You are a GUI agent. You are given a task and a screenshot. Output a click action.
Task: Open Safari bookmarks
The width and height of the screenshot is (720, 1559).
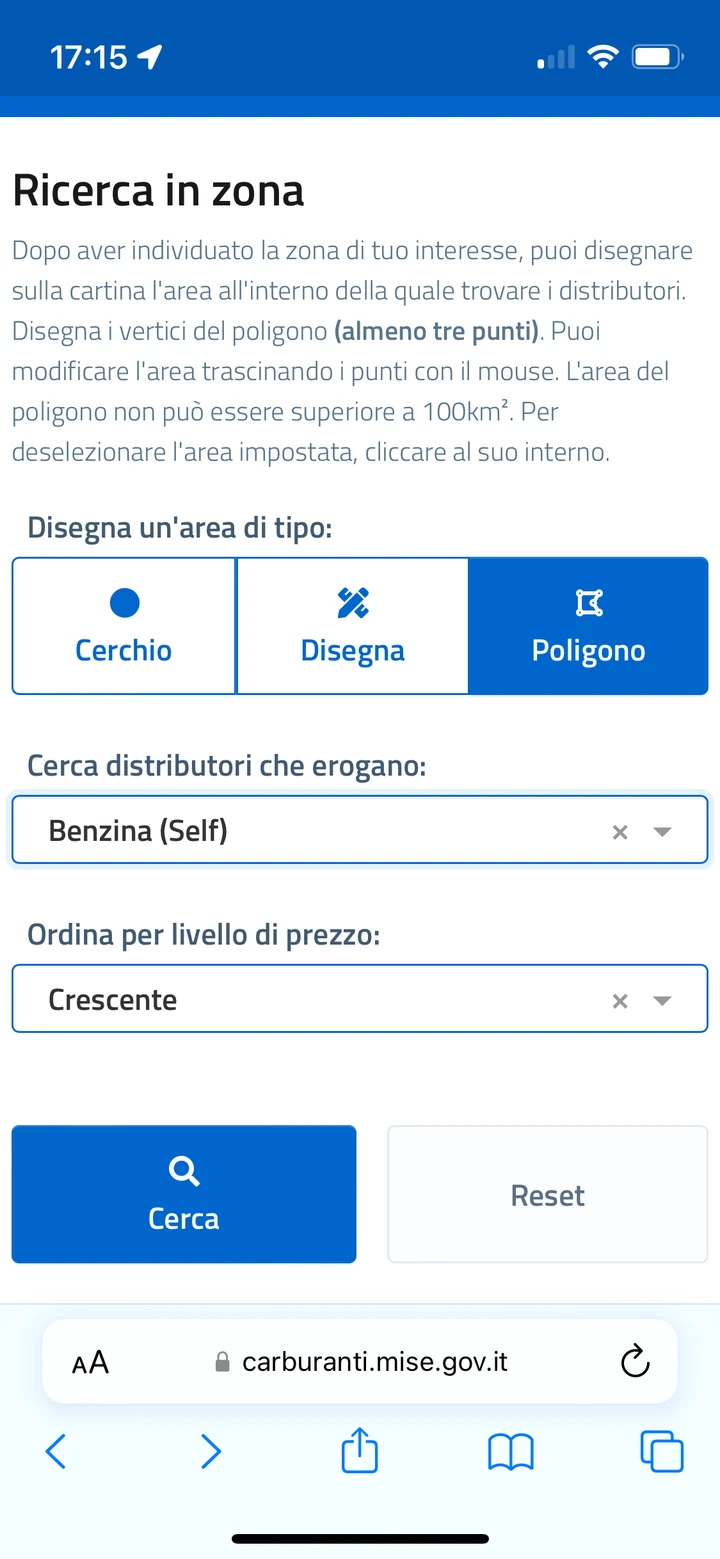click(511, 1451)
